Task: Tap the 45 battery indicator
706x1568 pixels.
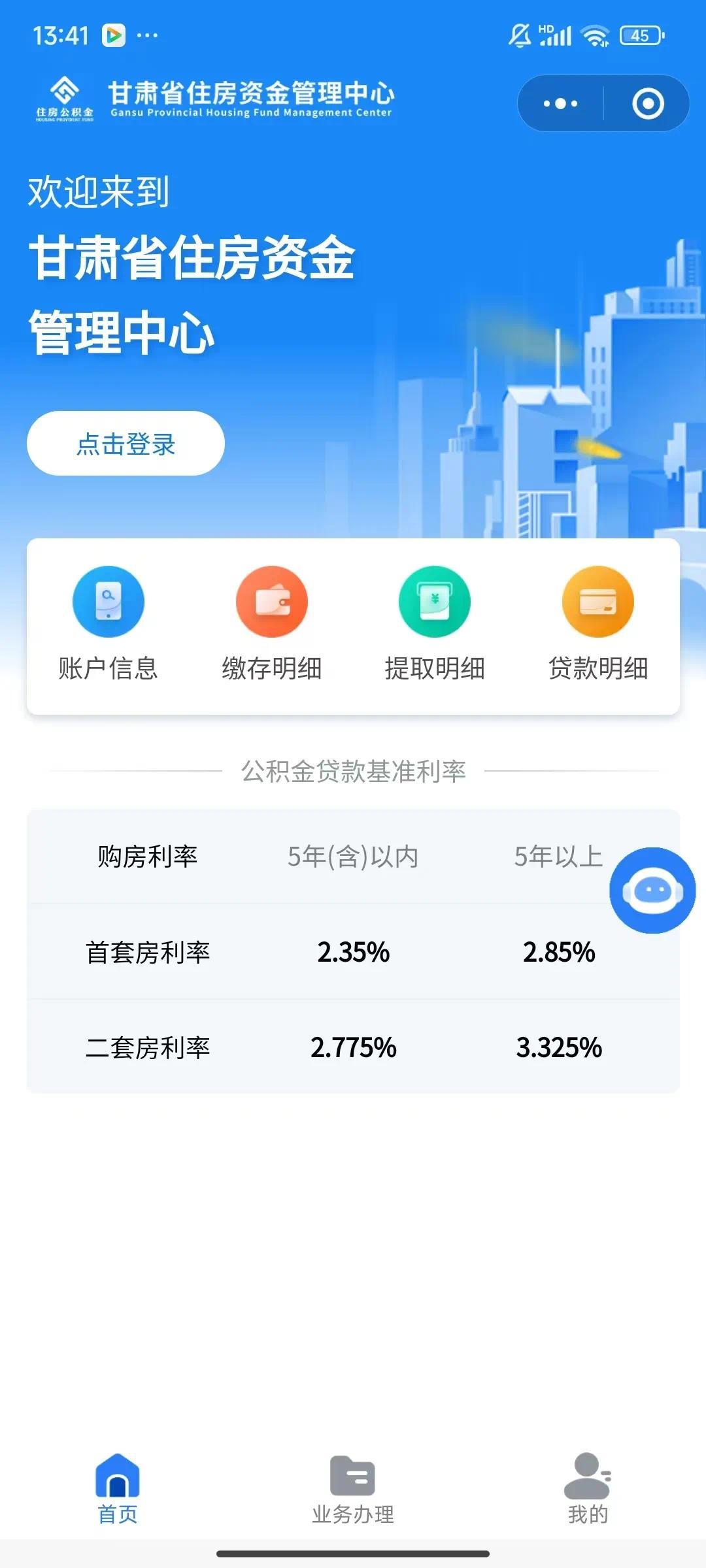Action: 641,37
